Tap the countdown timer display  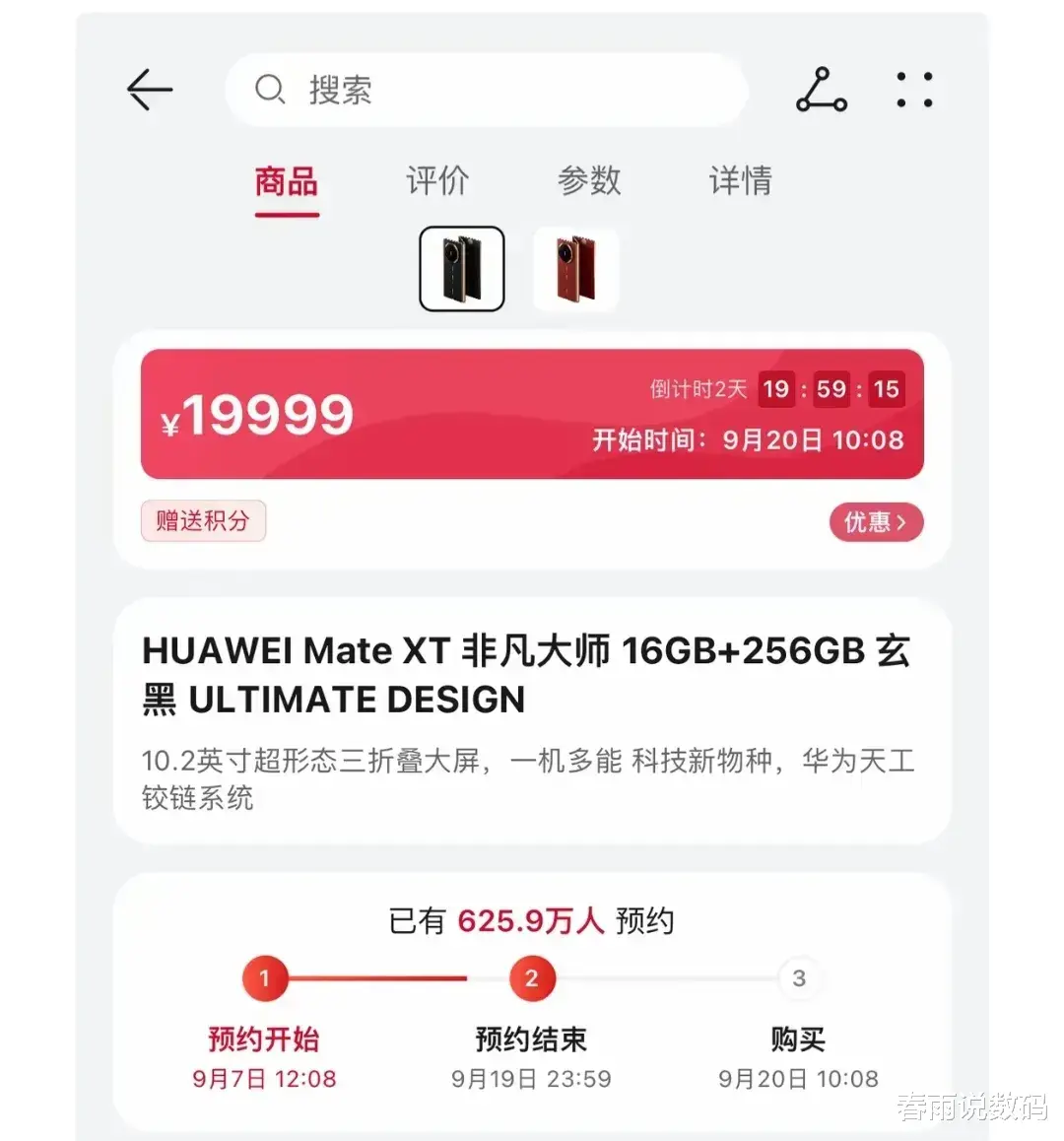coord(831,388)
